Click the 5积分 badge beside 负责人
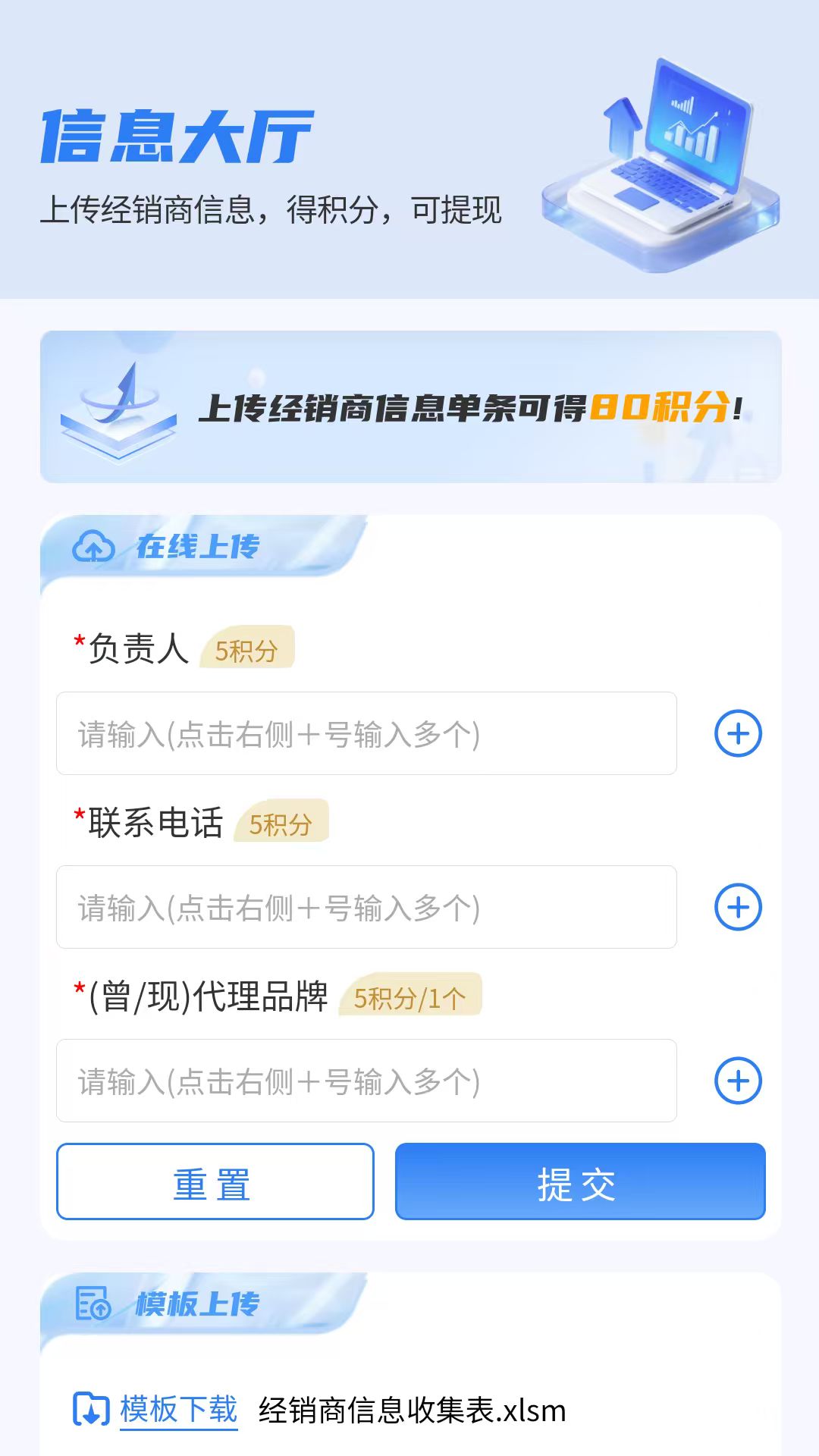Viewport: 819px width, 1456px height. click(245, 649)
